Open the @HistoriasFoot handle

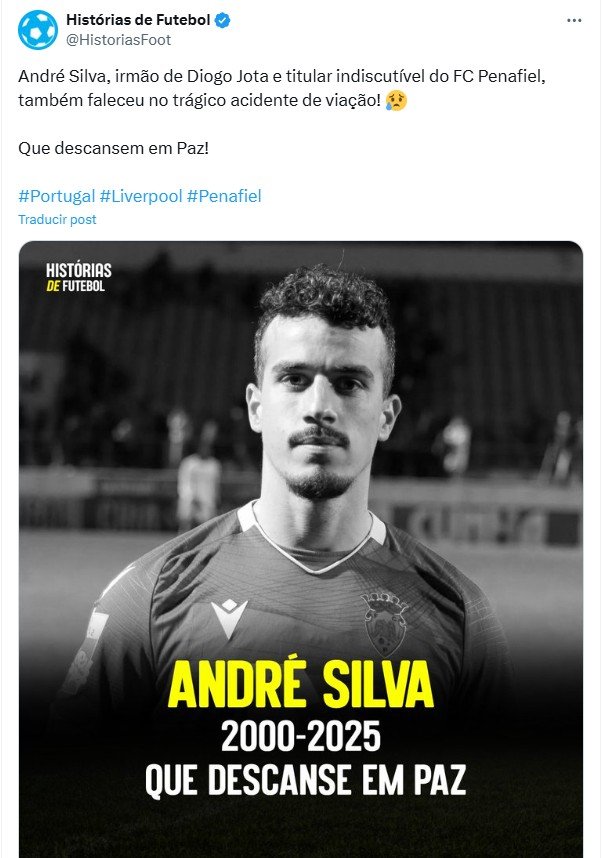tap(118, 40)
